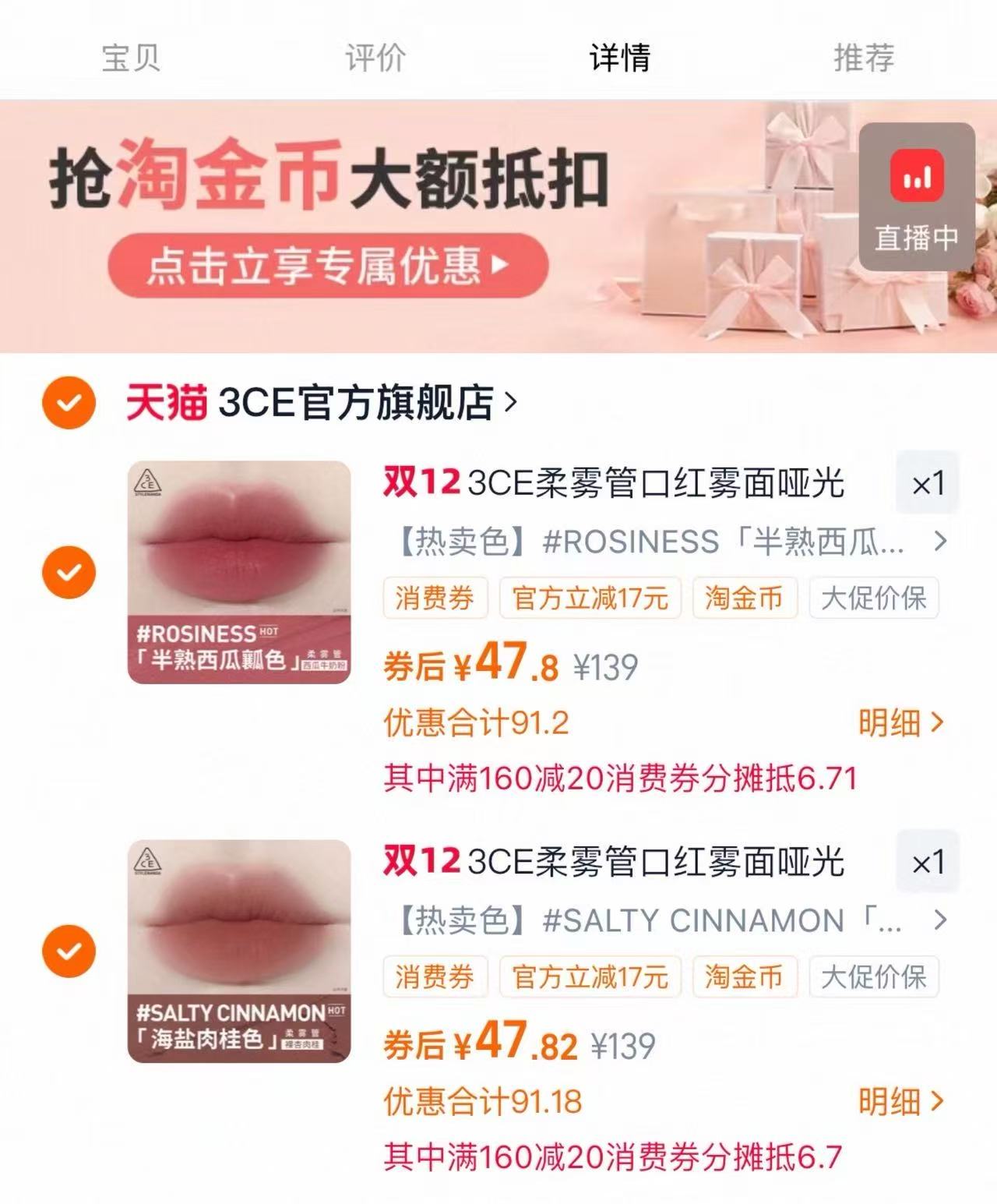The image size is (997, 1204).
Task: Tap the 大促价保 price protection badge
Action: (874, 599)
